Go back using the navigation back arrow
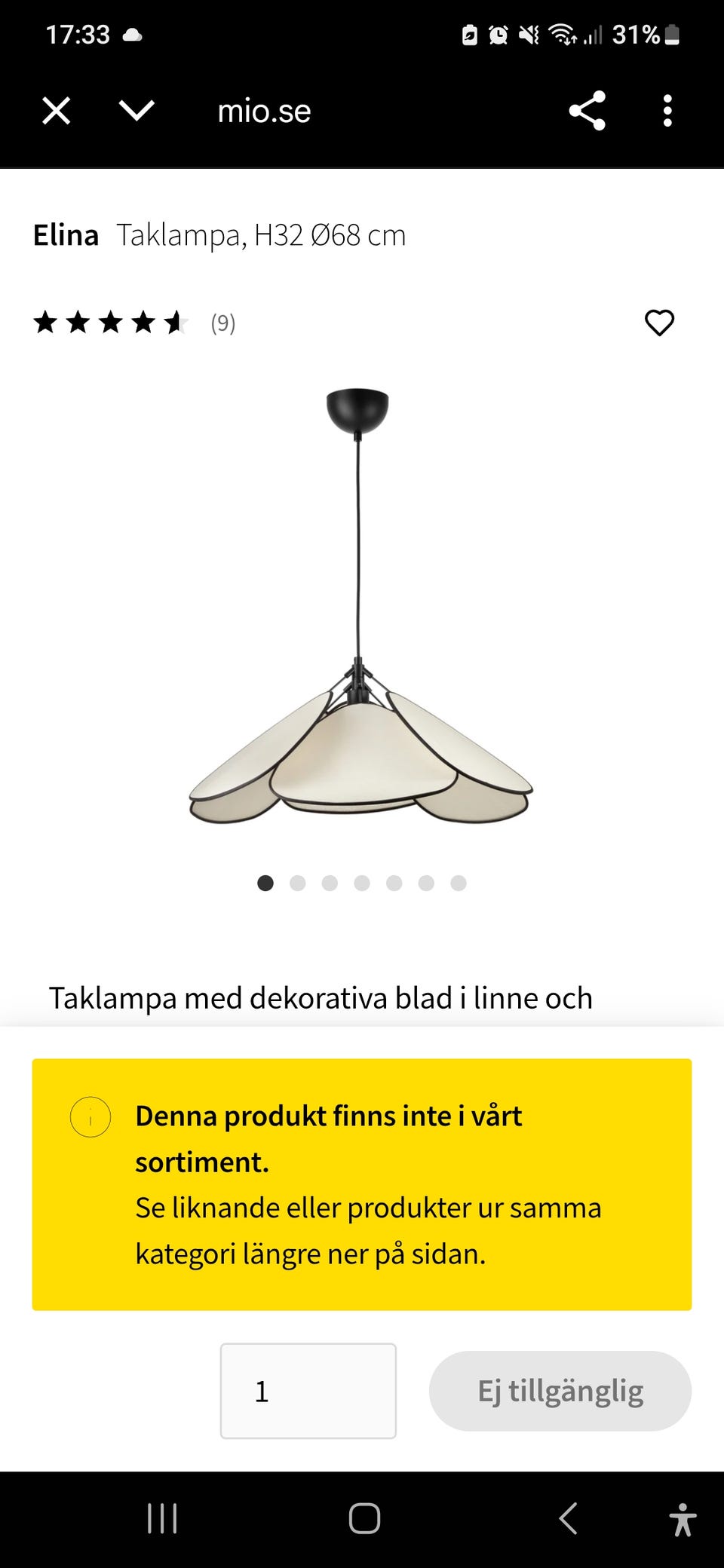724x1568 pixels. pos(567,1520)
